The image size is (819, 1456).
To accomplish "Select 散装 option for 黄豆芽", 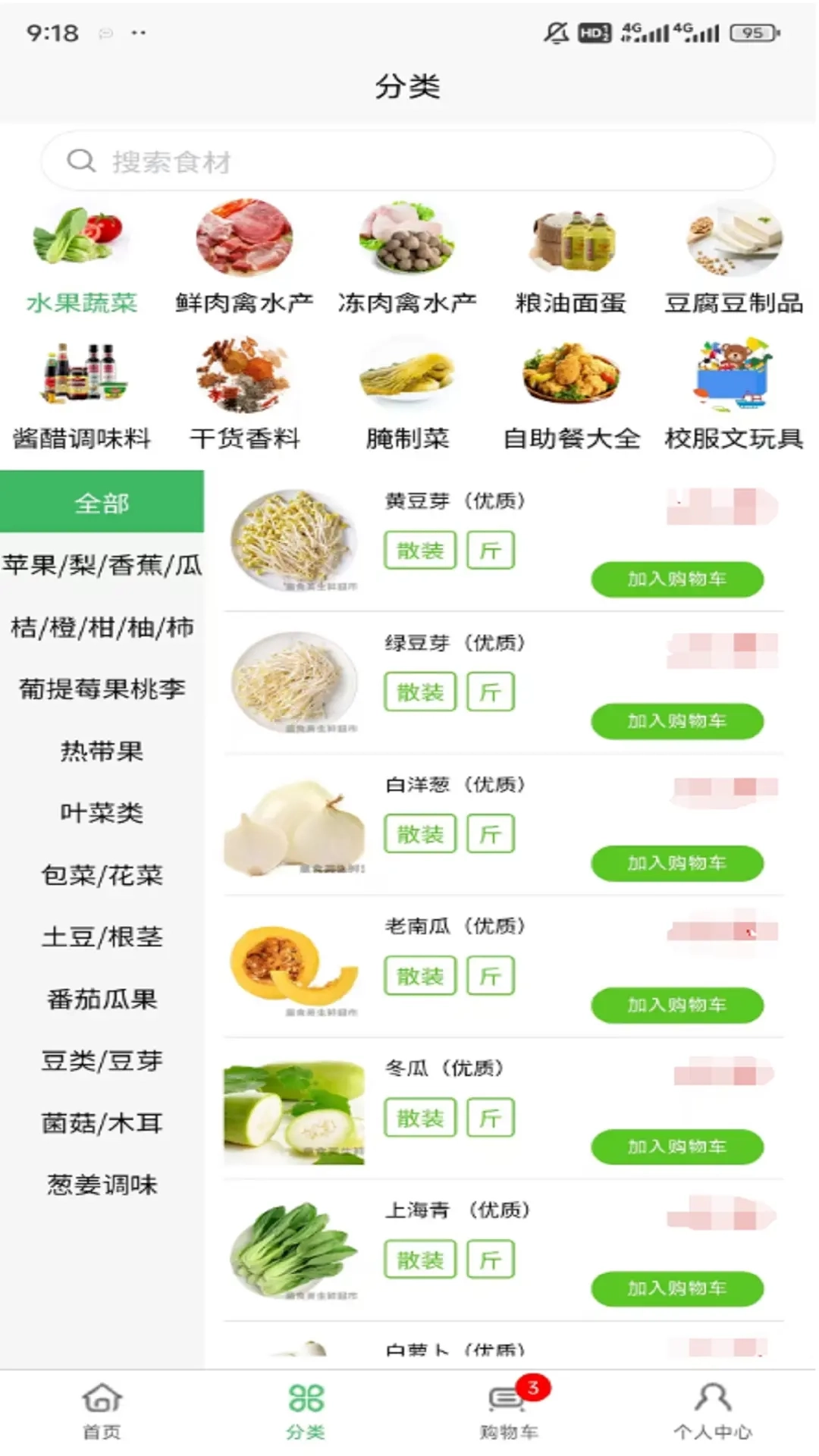I will (x=419, y=551).
